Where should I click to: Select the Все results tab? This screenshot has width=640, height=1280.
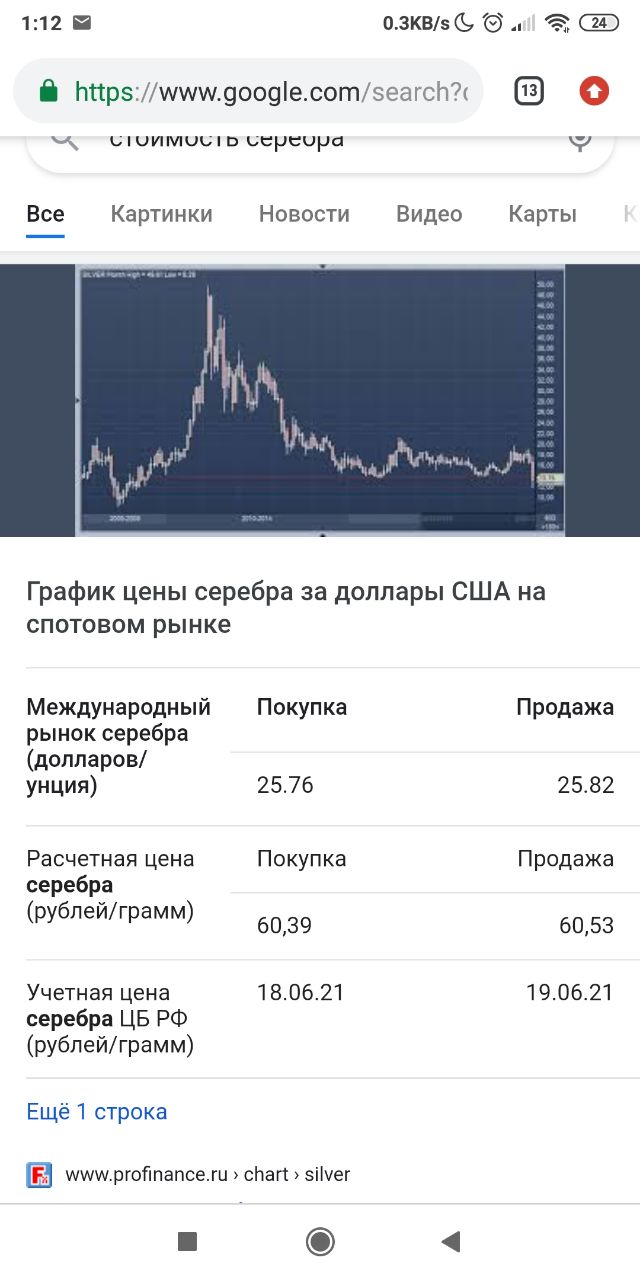tap(45, 214)
